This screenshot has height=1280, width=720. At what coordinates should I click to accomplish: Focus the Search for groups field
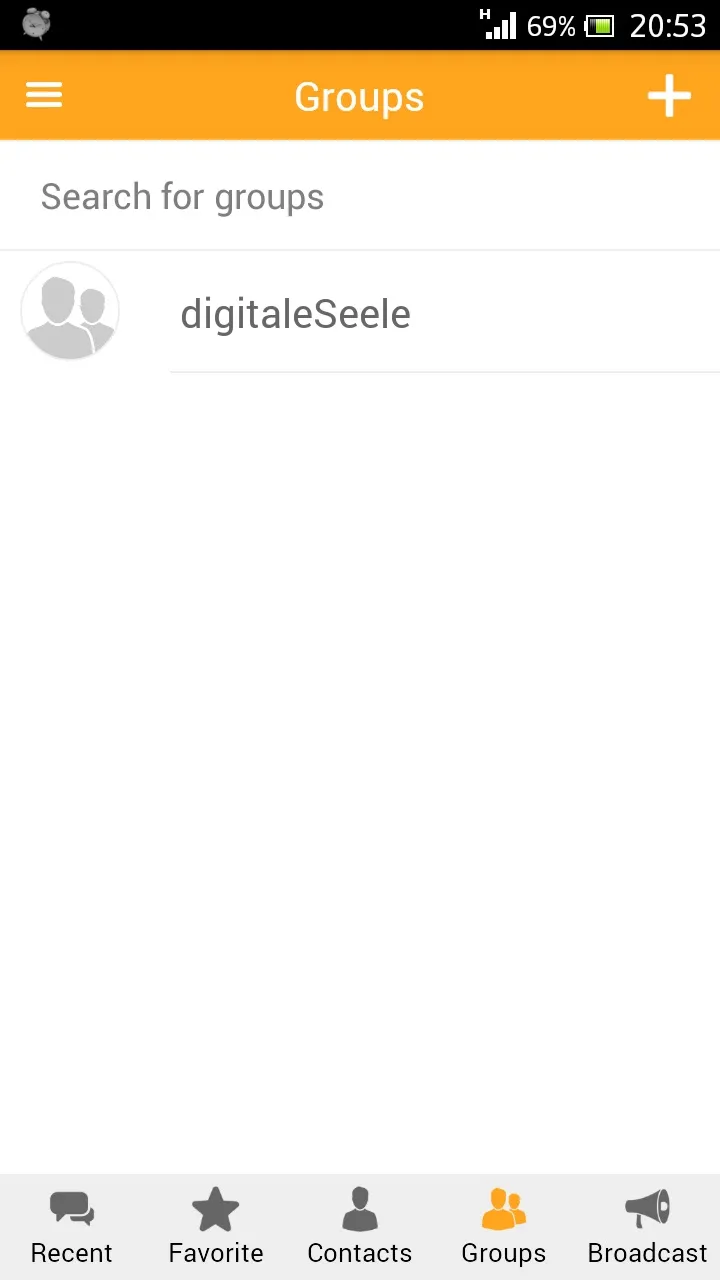(x=360, y=197)
